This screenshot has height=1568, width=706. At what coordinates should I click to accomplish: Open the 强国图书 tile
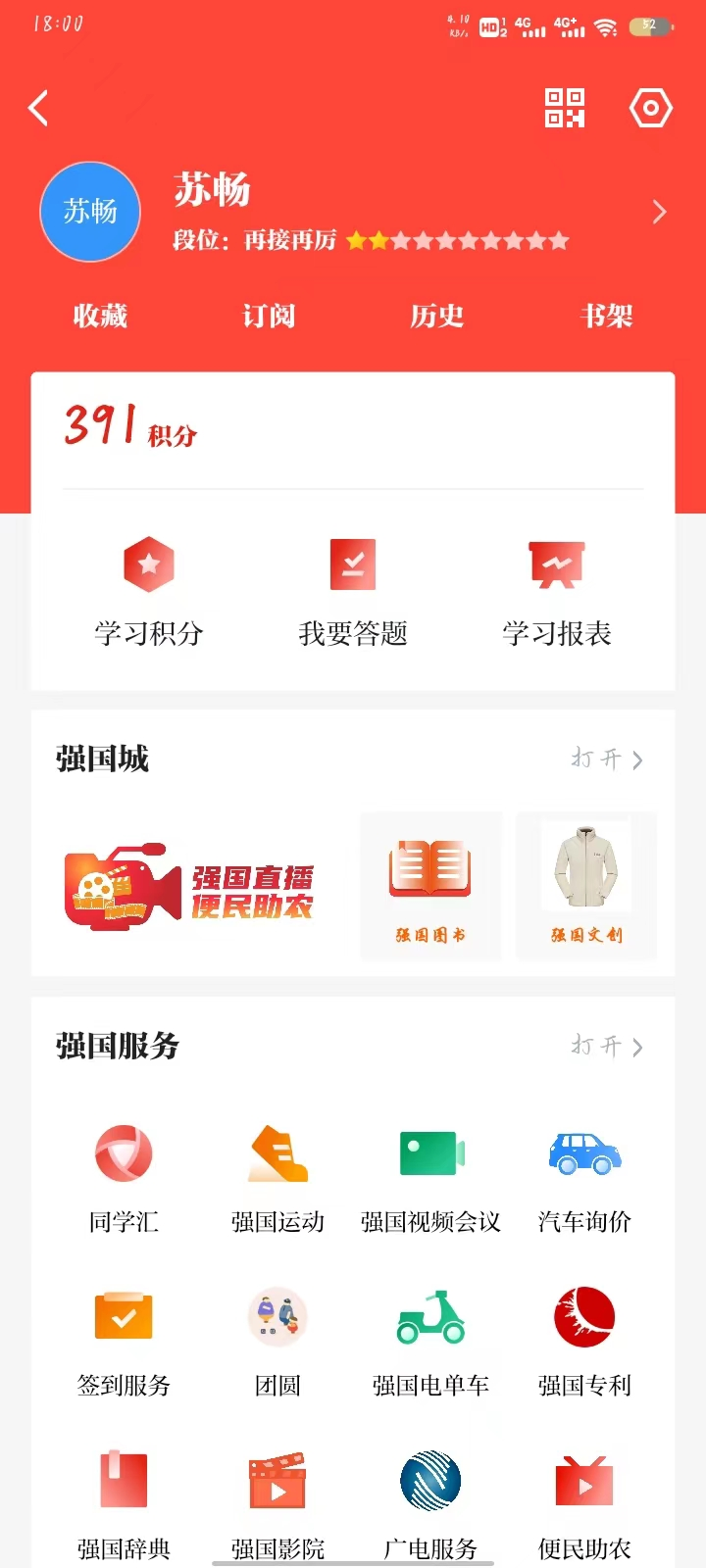click(430, 887)
